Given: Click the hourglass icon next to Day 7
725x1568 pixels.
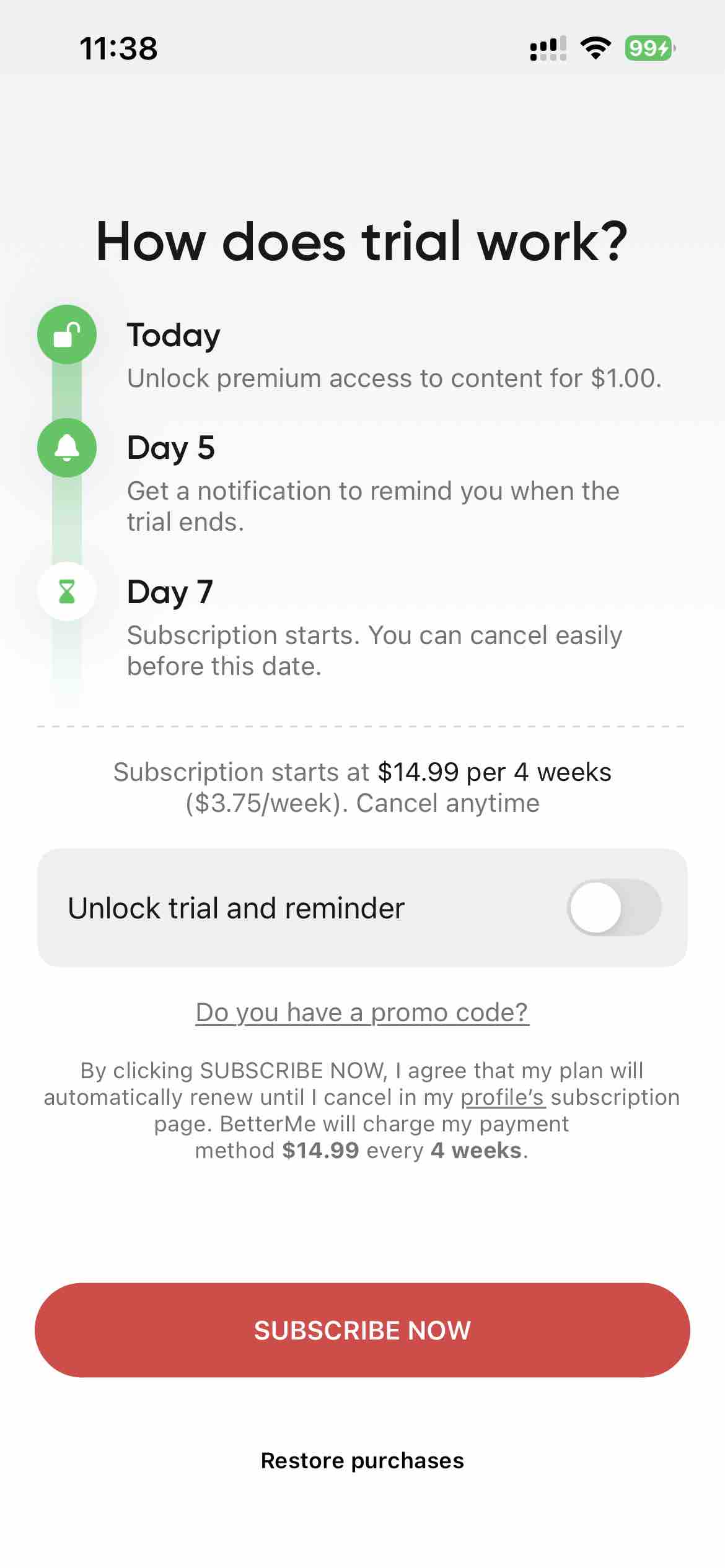Looking at the screenshot, I should click(66, 591).
